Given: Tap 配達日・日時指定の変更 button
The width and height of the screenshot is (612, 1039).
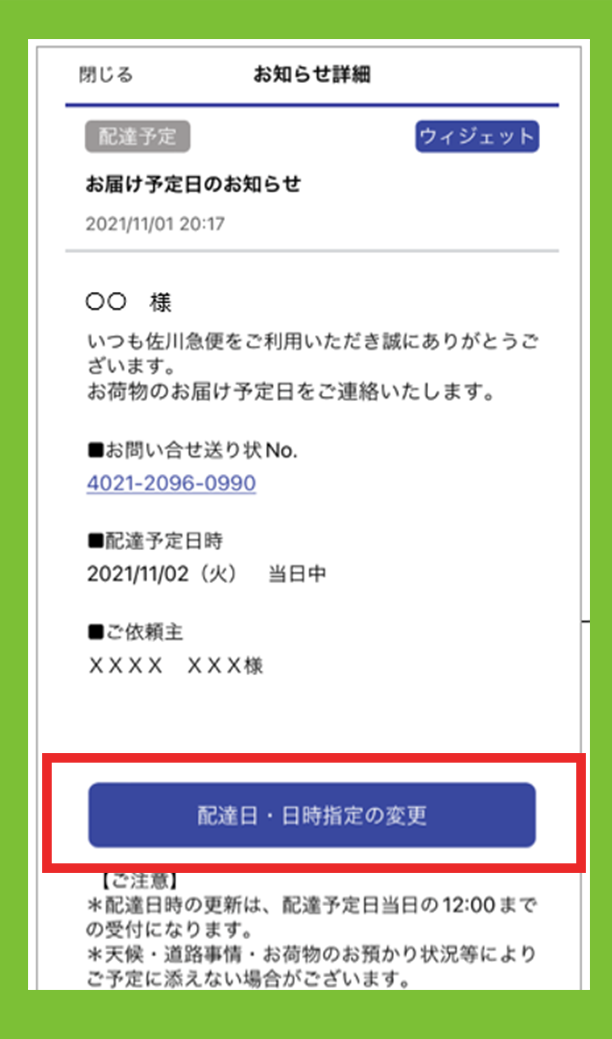Looking at the screenshot, I should 312,815.
